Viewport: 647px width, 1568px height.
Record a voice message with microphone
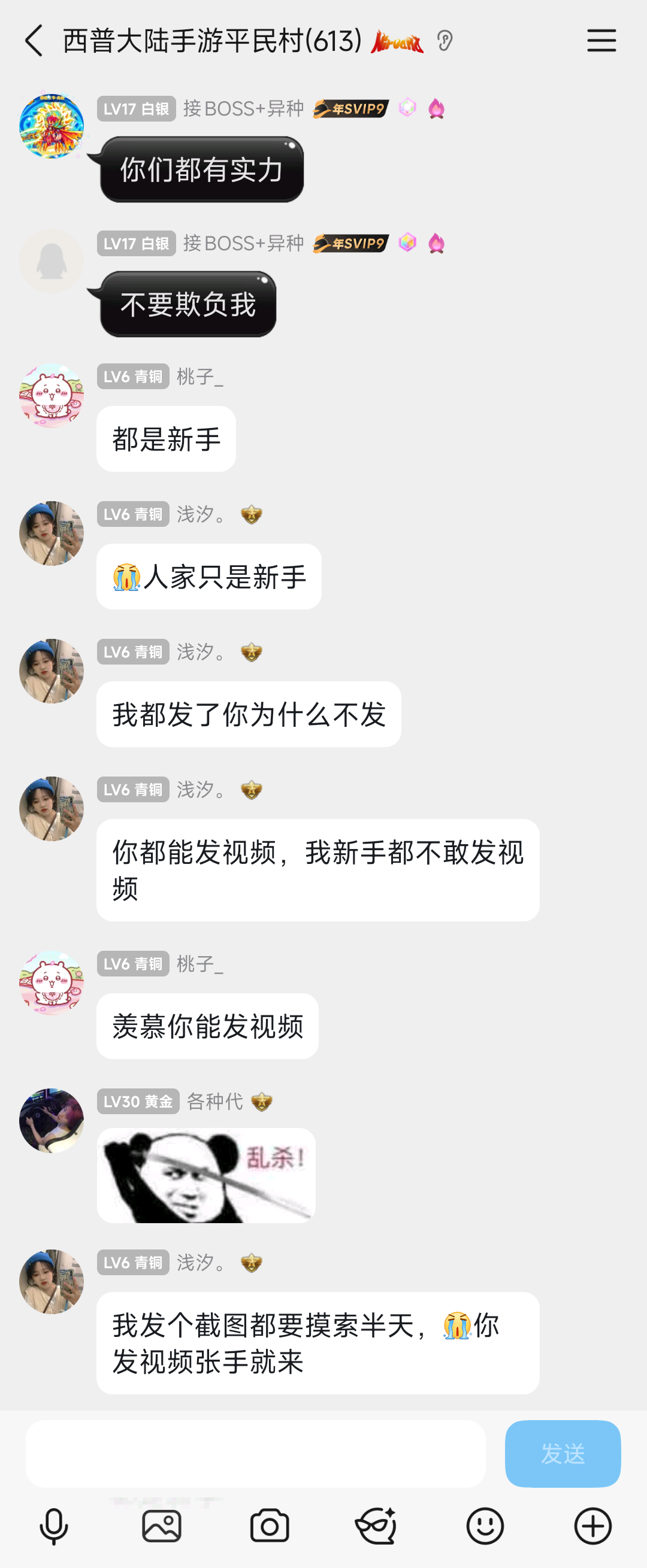coord(53,1526)
